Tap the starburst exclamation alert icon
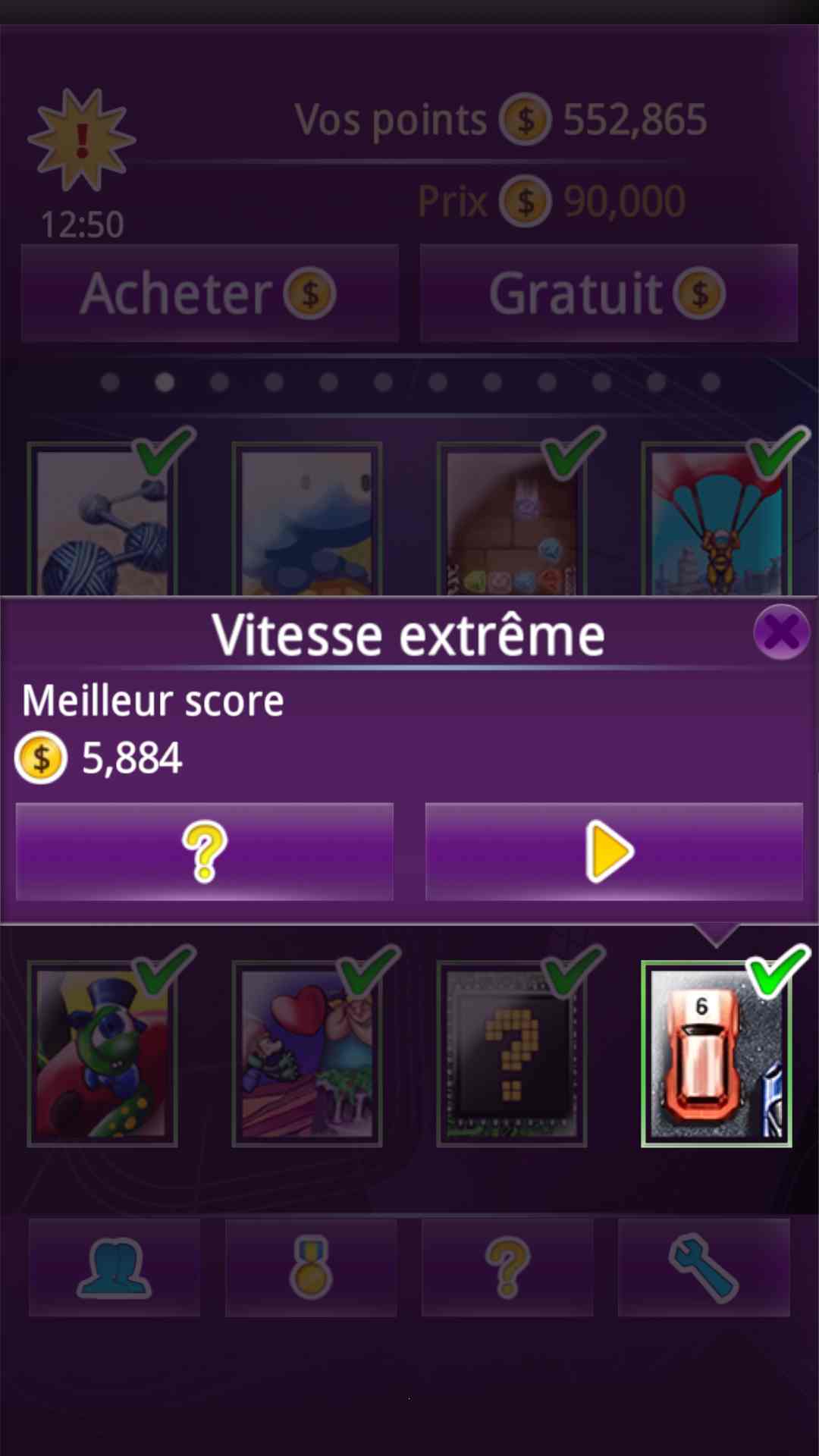This screenshot has width=819, height=1456. point(82,140)
